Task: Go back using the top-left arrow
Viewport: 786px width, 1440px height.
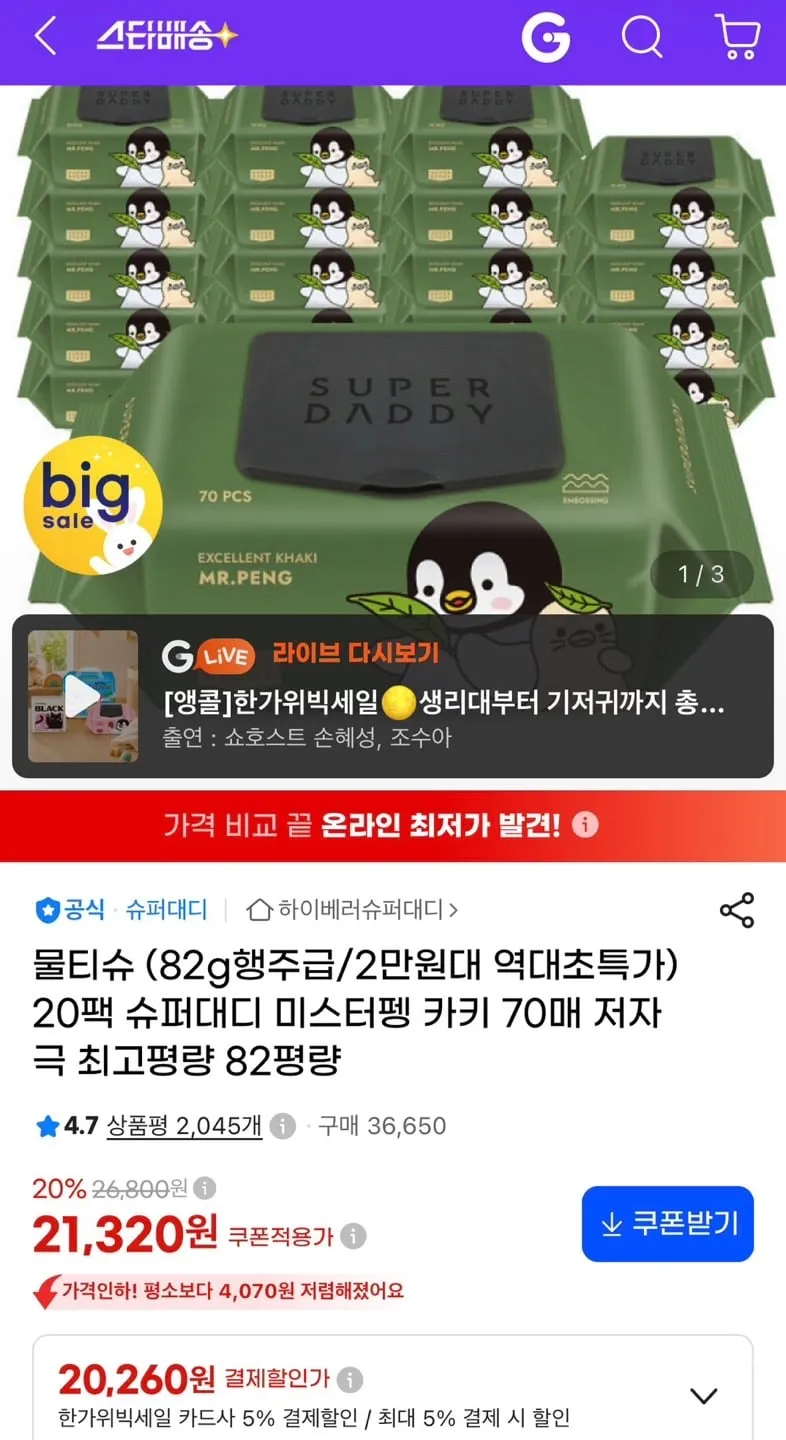Action: 45,37
